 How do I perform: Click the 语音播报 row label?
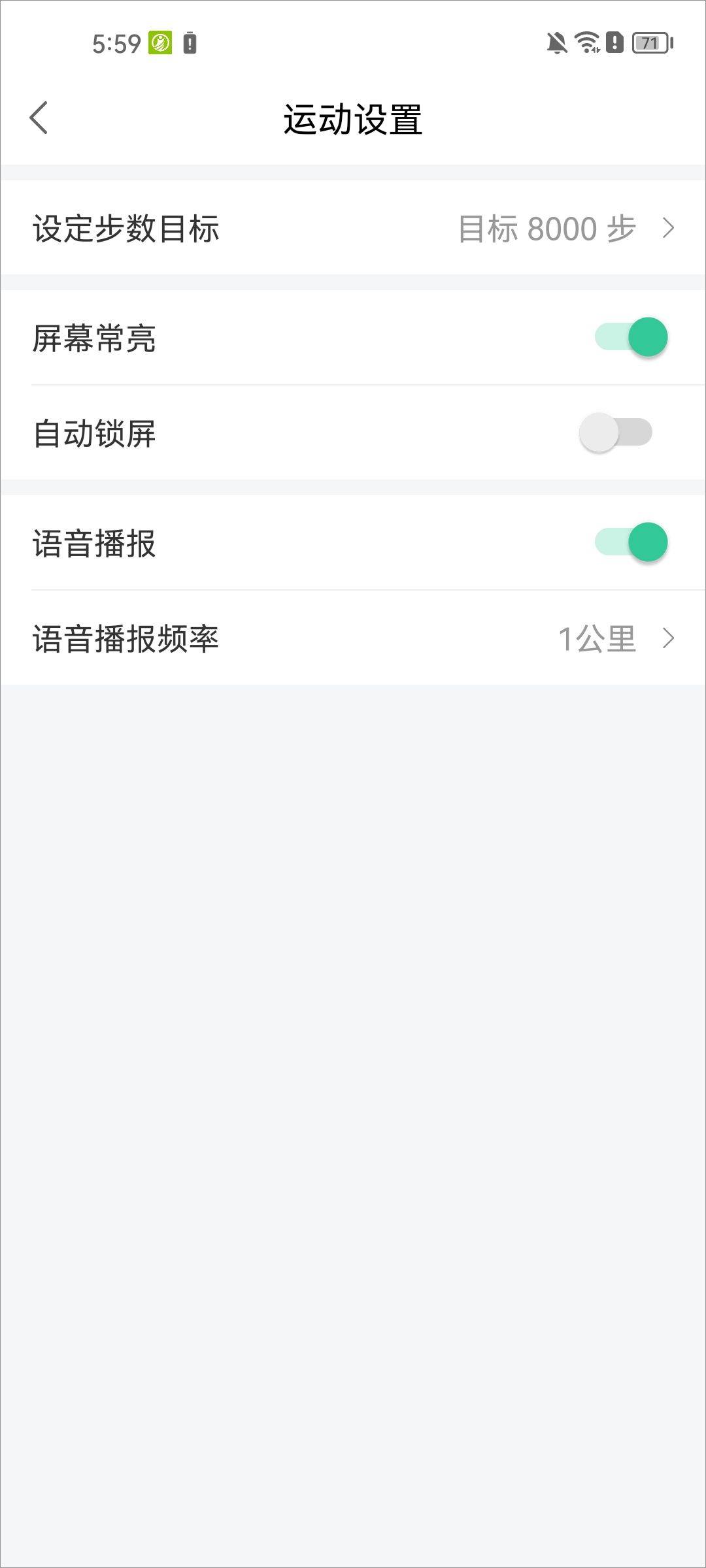[x=95, y=542]
